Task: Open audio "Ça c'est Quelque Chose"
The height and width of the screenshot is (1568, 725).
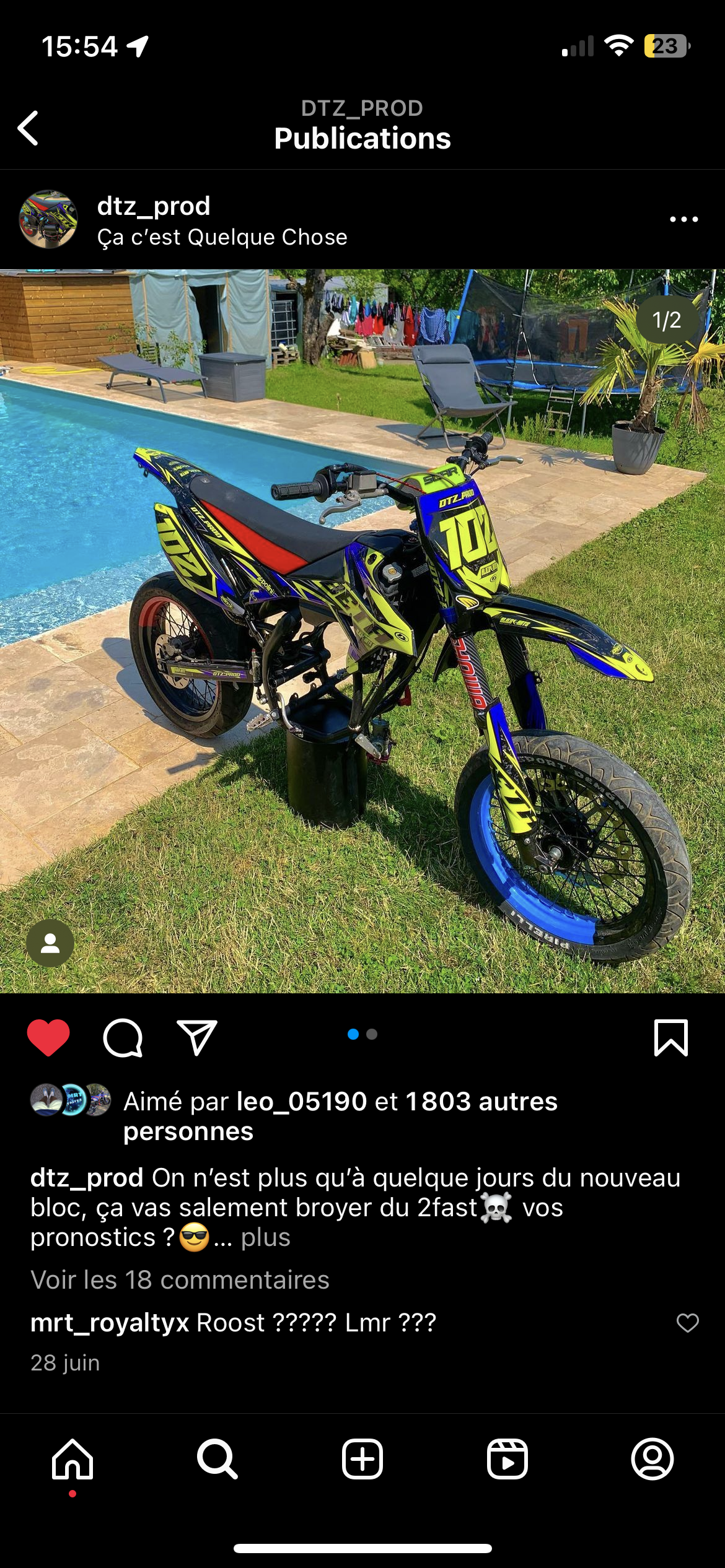Action: 222,237
